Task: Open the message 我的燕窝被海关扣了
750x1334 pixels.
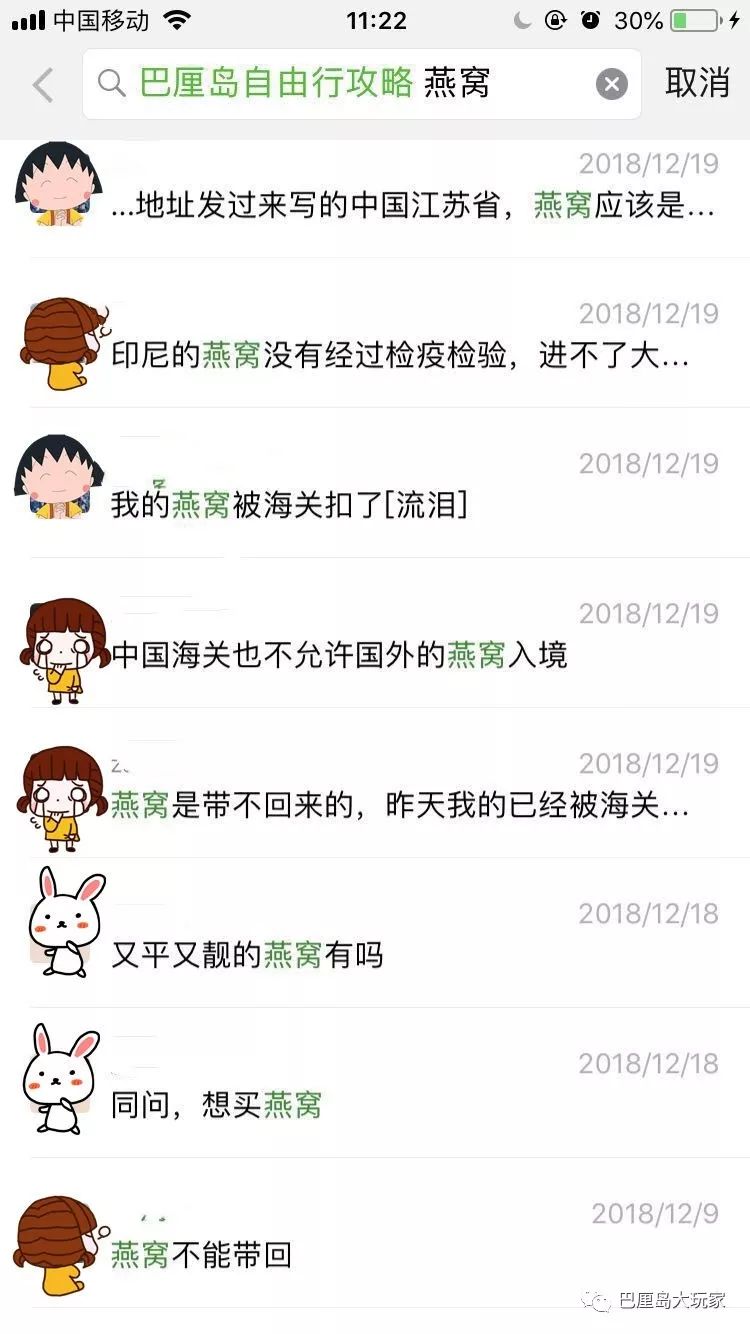Action: tap(290, 505)
